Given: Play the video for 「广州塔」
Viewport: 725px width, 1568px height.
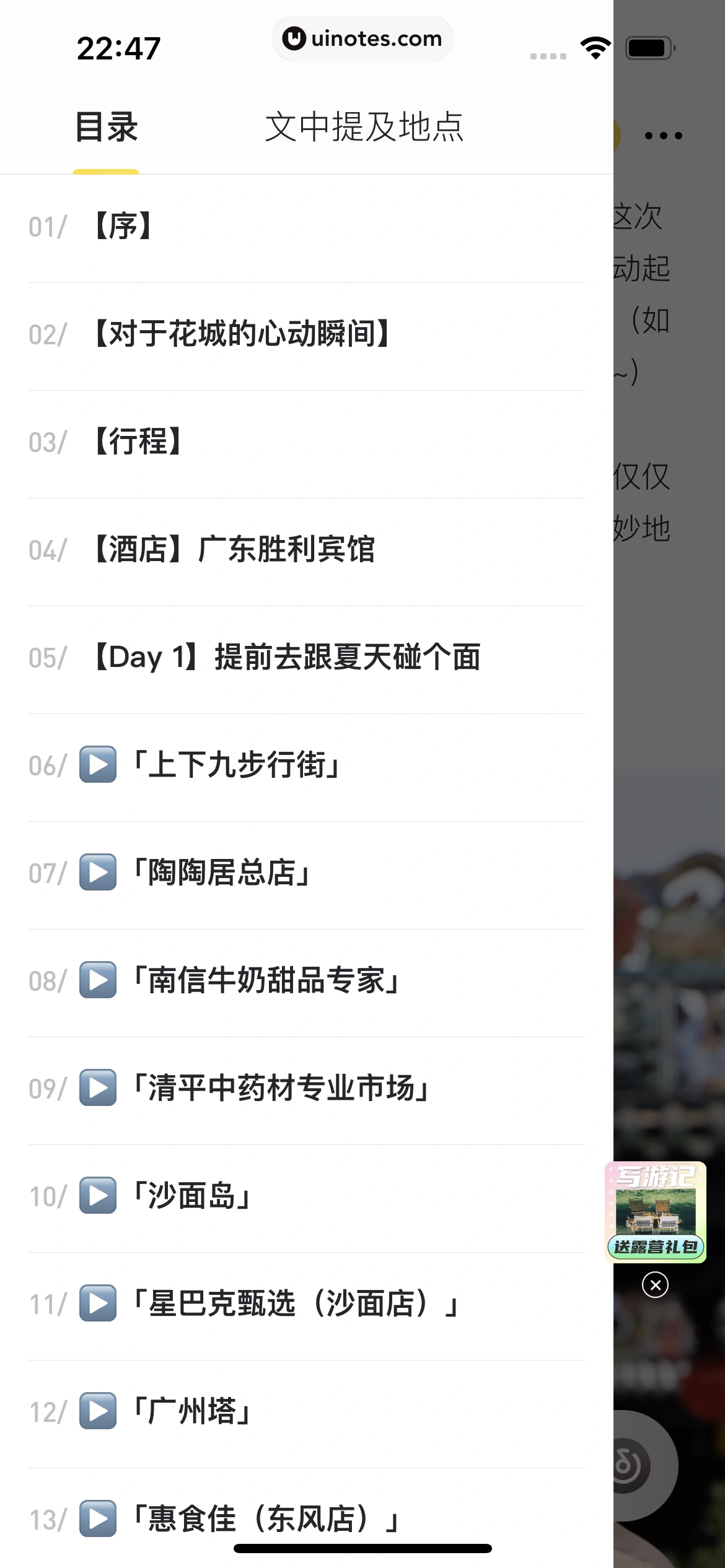Looking at the screenshot, I should click(97, 1411).
